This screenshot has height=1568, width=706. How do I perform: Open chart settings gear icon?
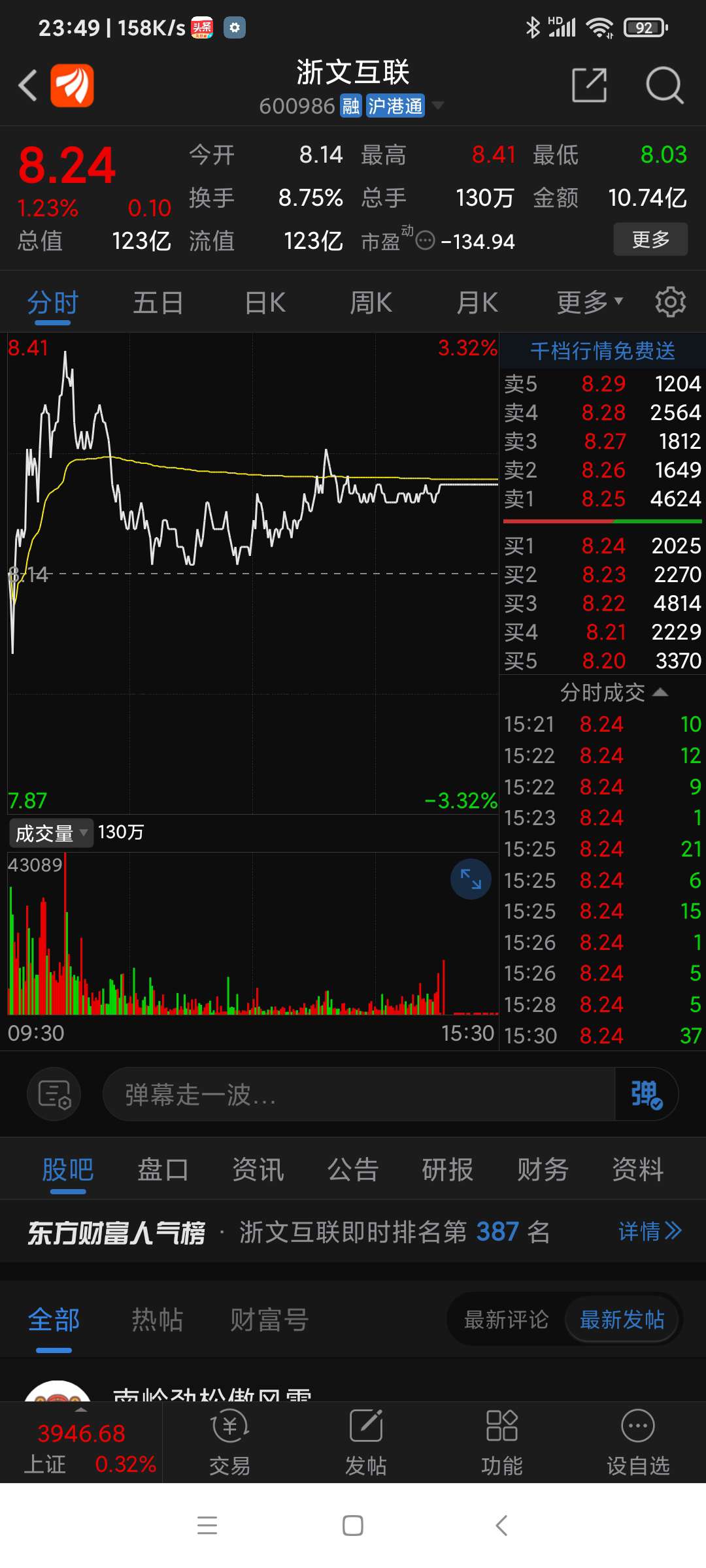pyautogui.click(x=671, y=302)
